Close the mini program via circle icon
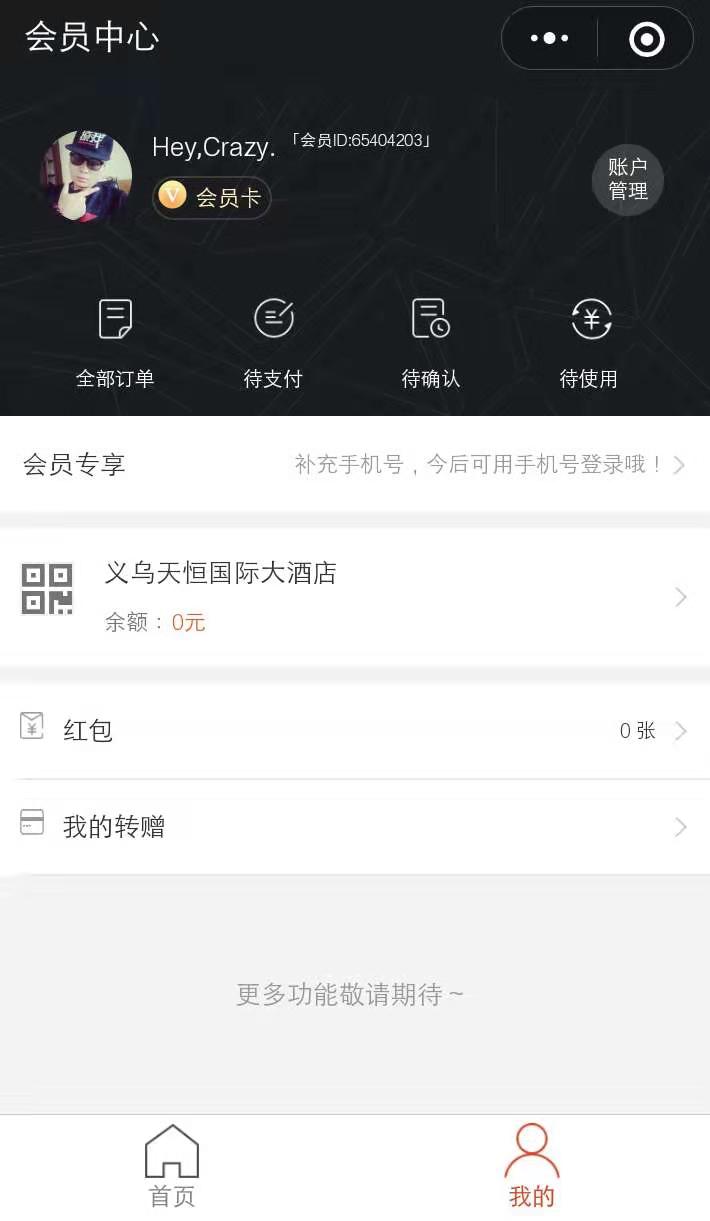The width and height of the screenshot is (710, 1221). 646,39
